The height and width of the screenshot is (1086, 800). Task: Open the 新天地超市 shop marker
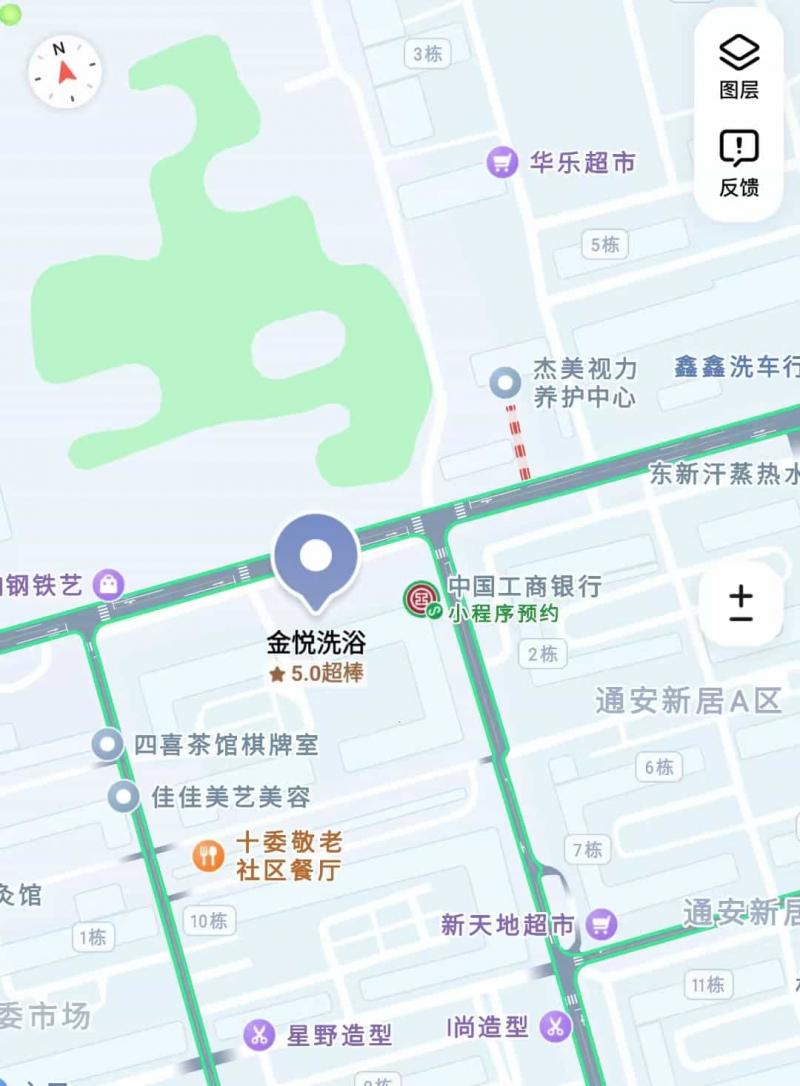(601, 925)
